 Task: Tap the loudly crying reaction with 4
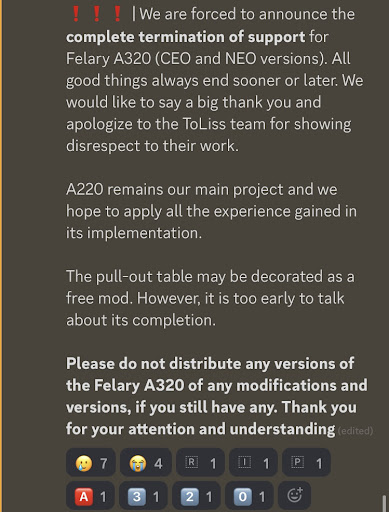[x=146, y=462]
